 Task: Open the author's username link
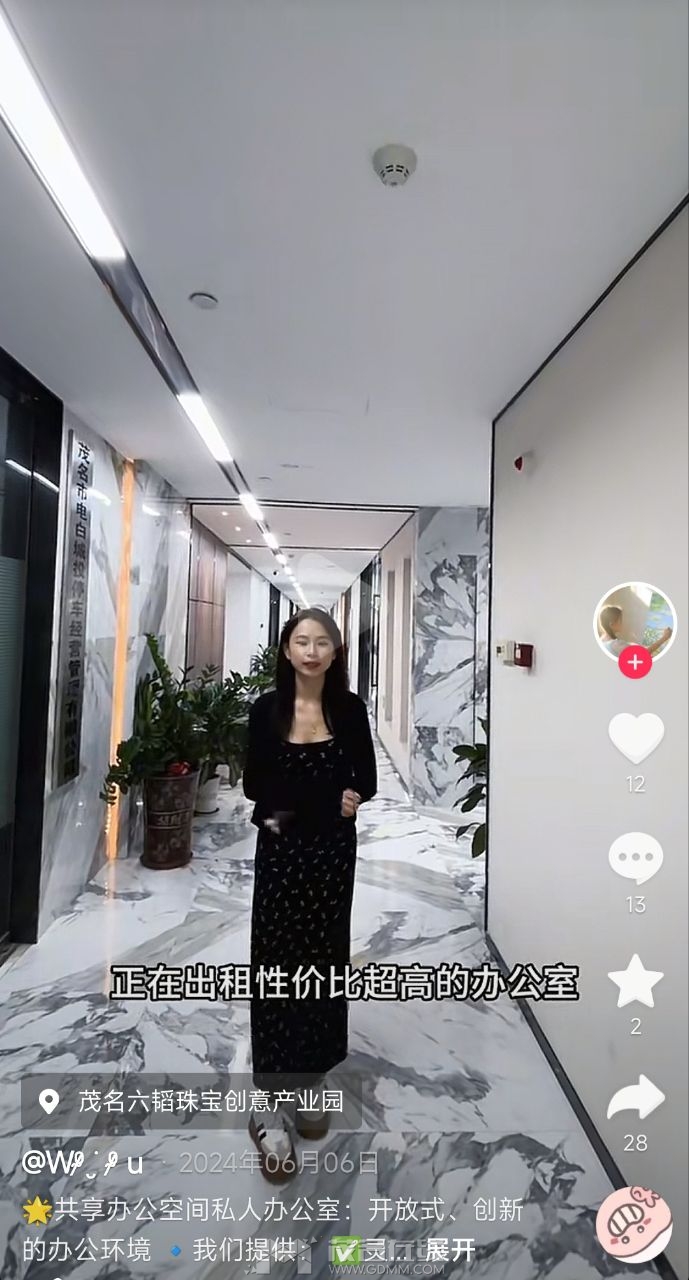pos(84,1163)
